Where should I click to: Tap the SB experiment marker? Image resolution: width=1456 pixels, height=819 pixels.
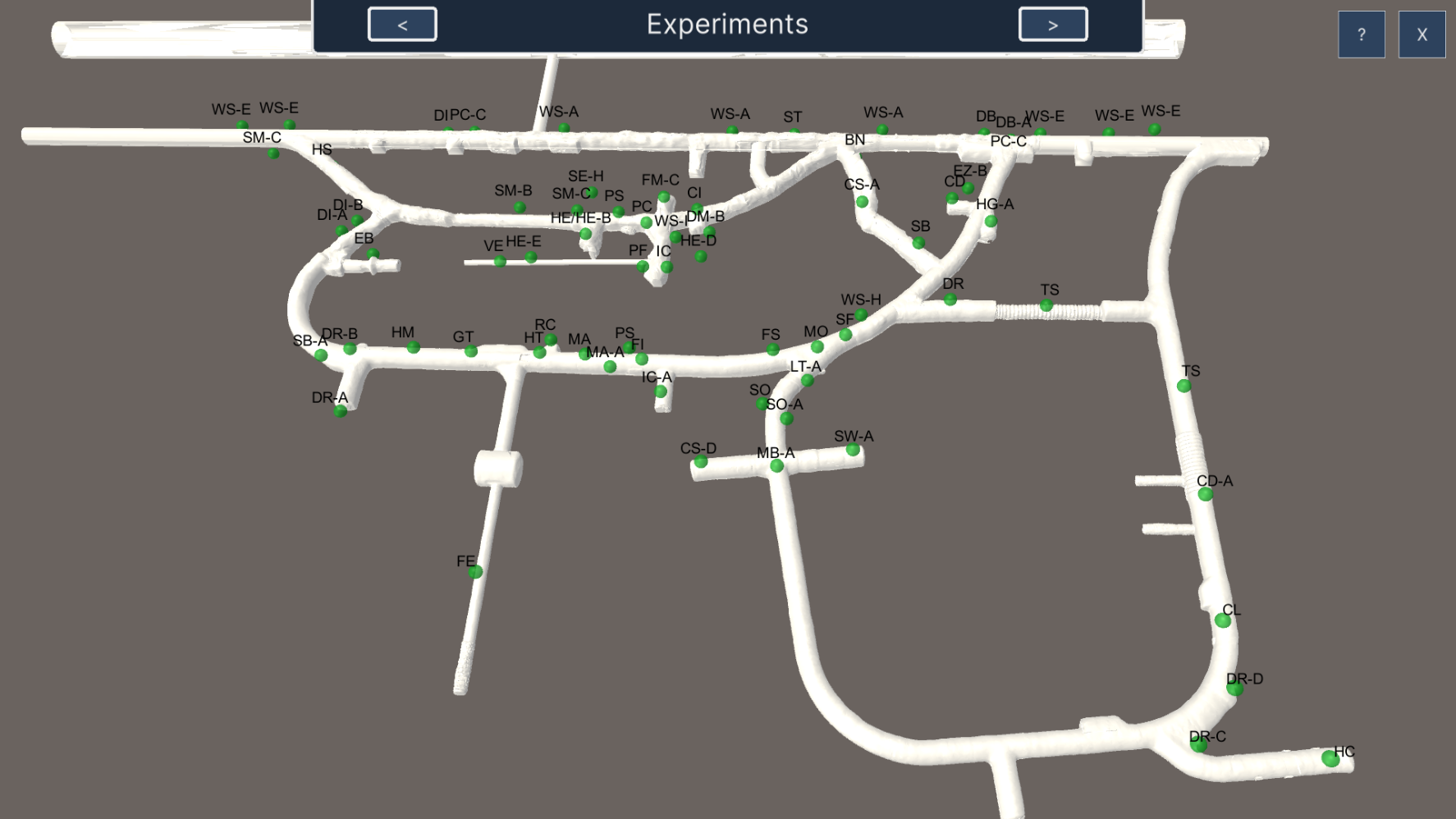pyautogui.click(x=918, y=242)
